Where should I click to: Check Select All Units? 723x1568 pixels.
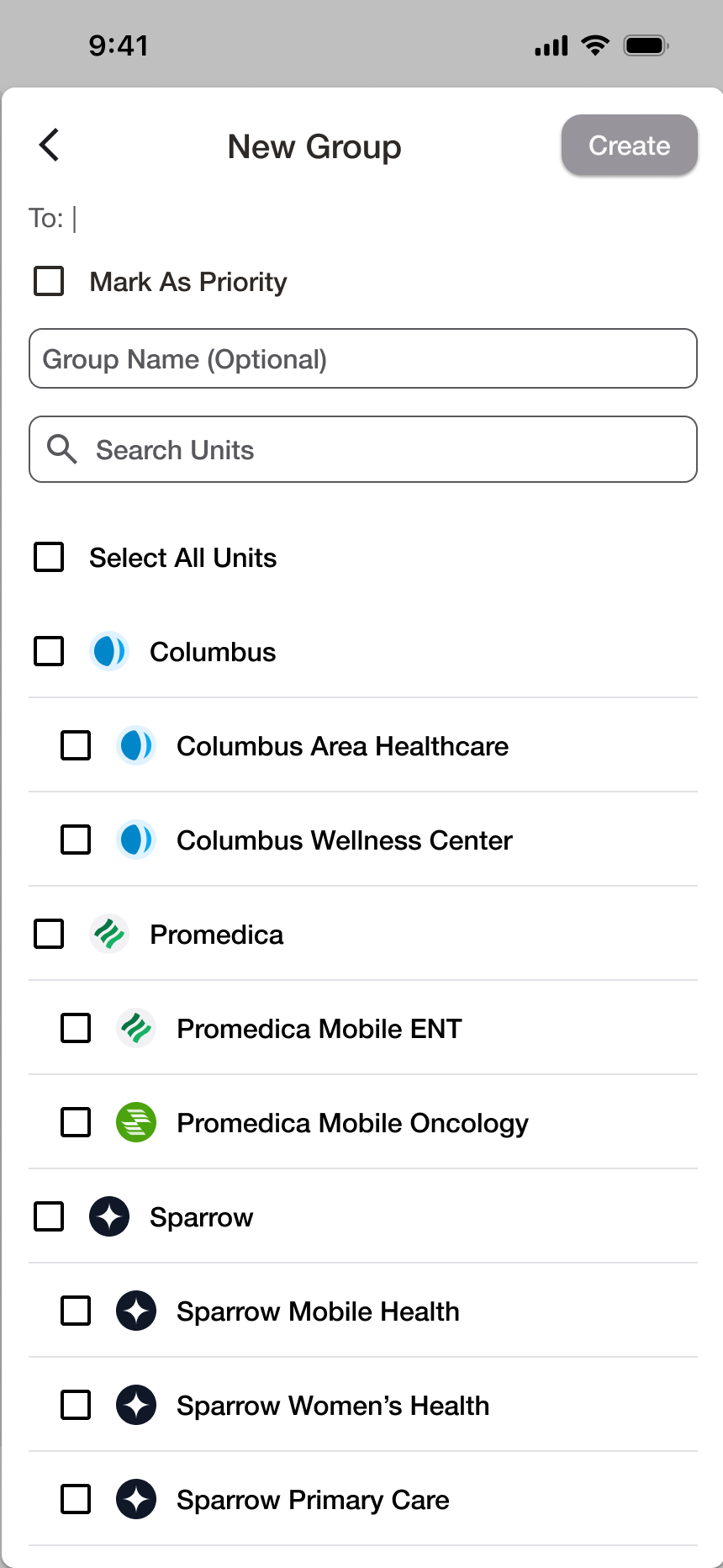point(48,557)
